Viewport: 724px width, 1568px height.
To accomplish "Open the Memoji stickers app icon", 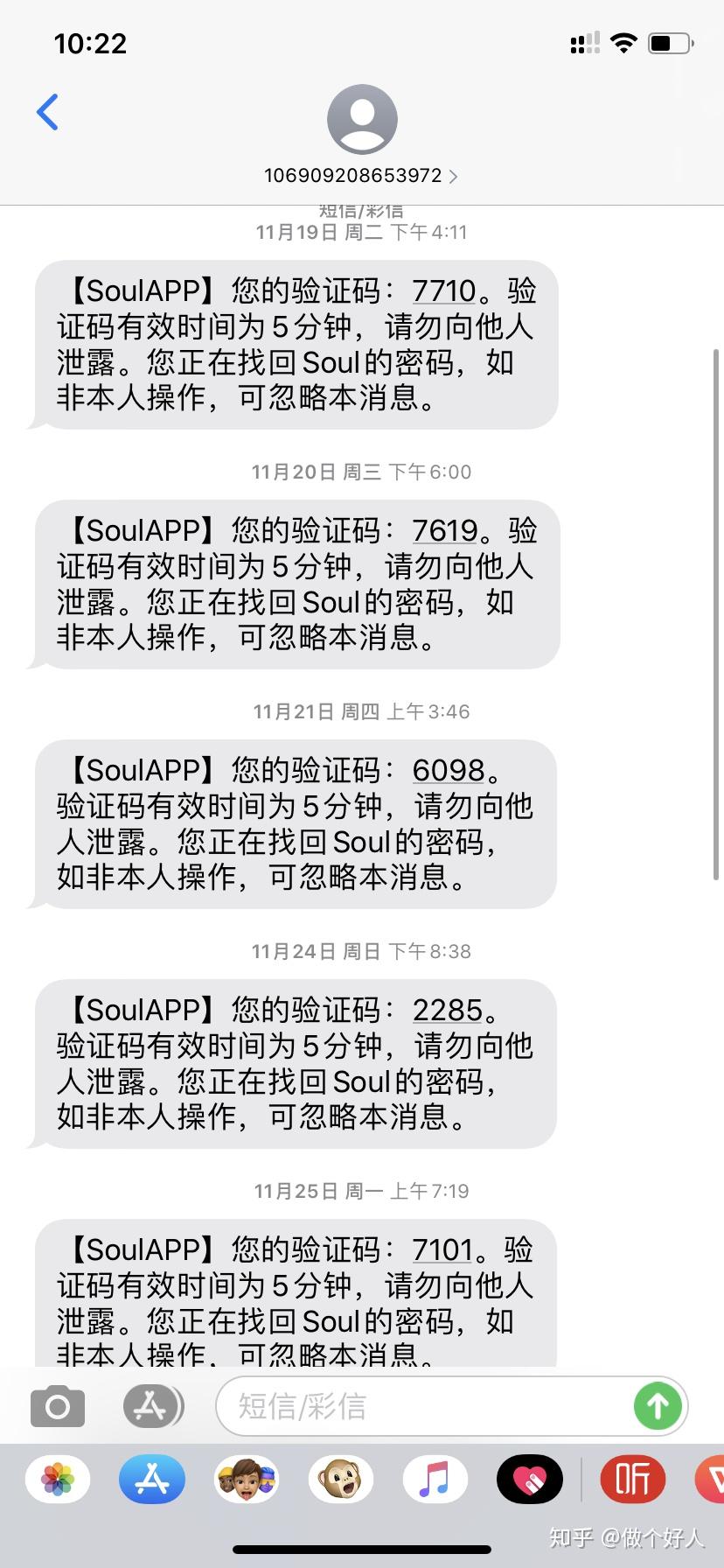I will click(x=246, y=1480).
